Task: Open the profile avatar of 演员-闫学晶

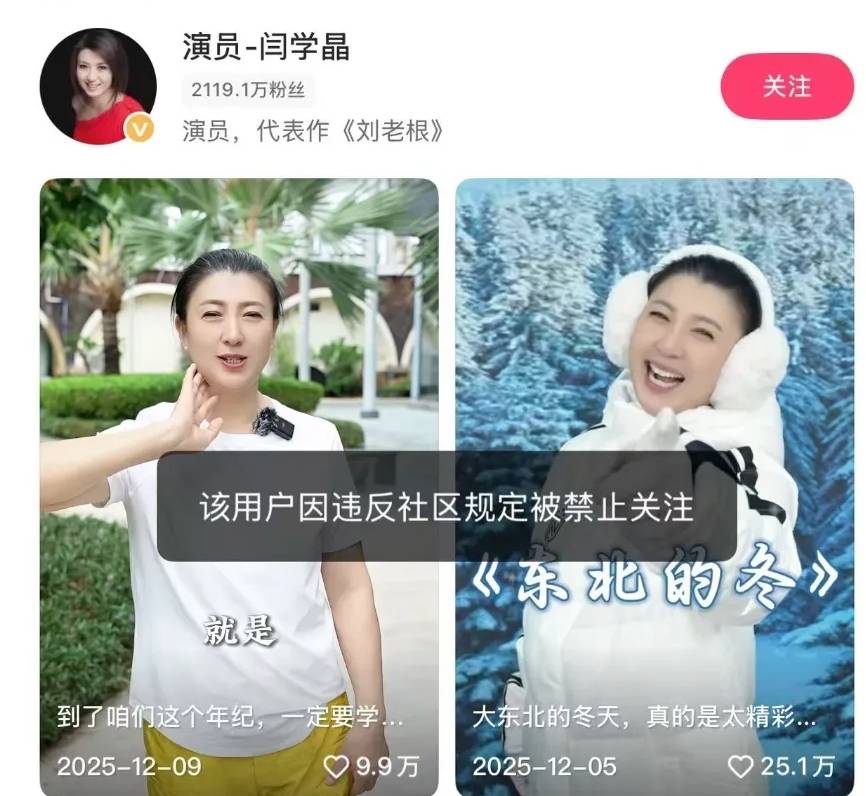Action: pos(98,86)
